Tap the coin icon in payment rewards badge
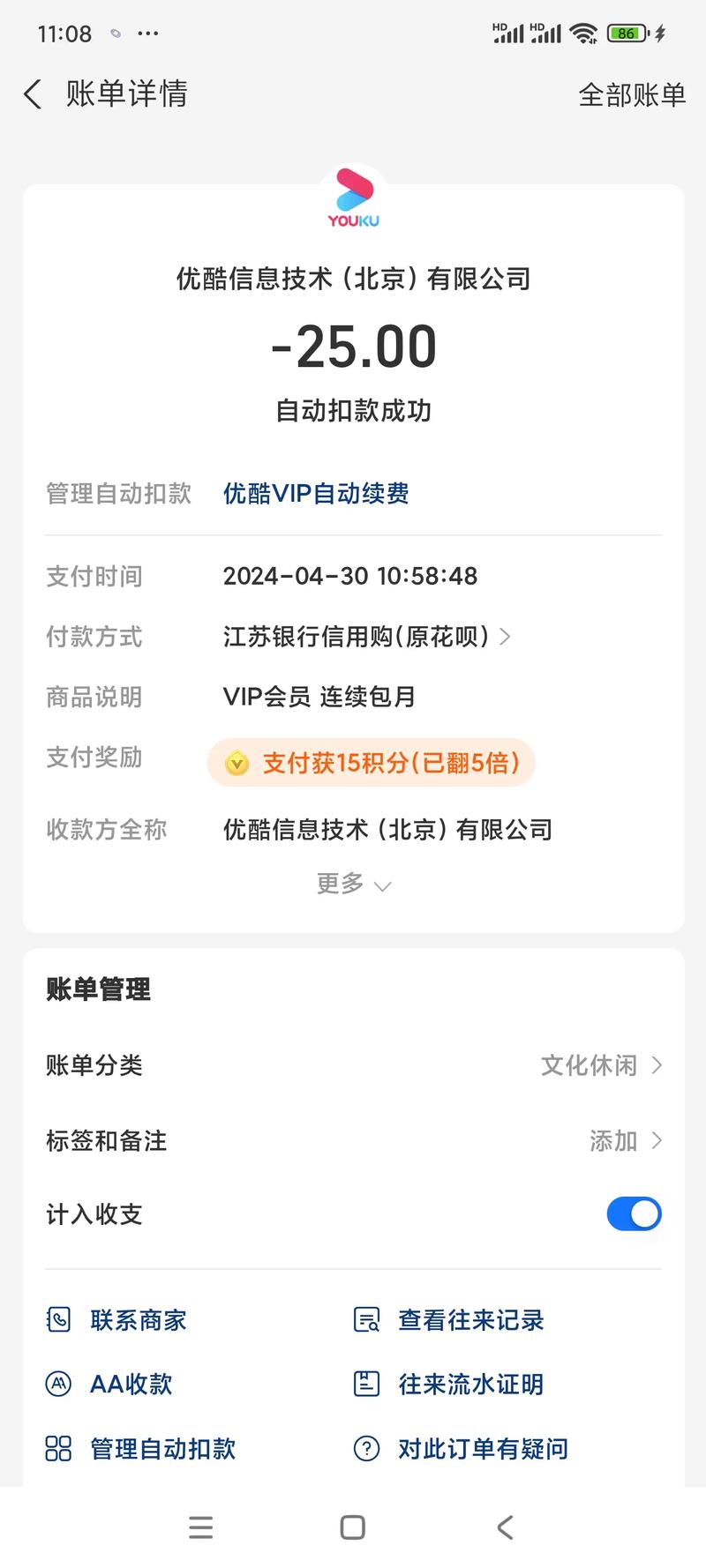The image size is (706, 1568). click(x=235, y=763)
